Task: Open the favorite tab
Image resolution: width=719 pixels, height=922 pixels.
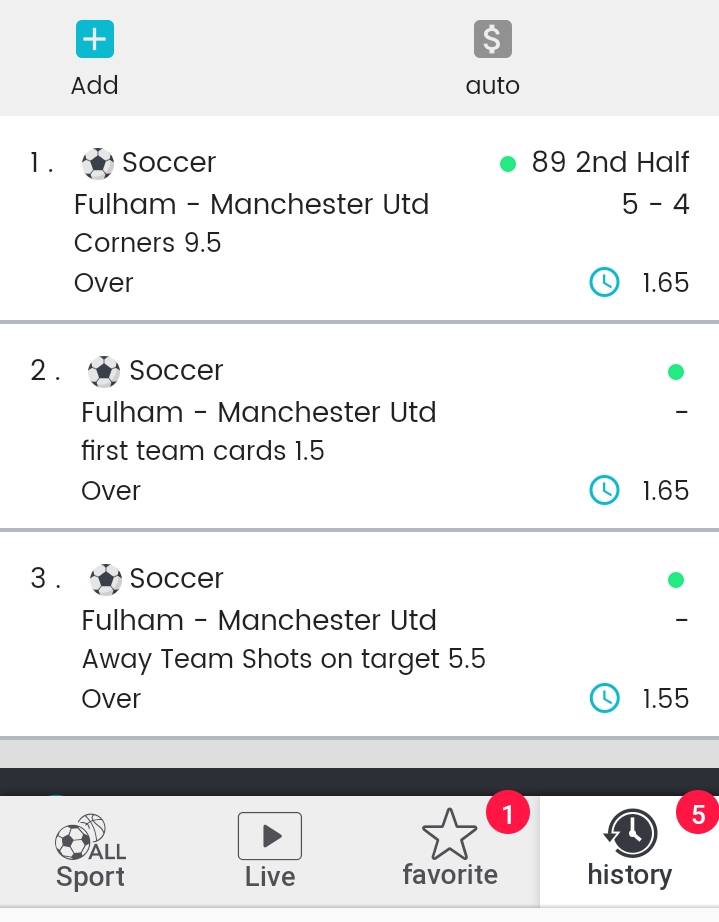Action: click(450, 851)
